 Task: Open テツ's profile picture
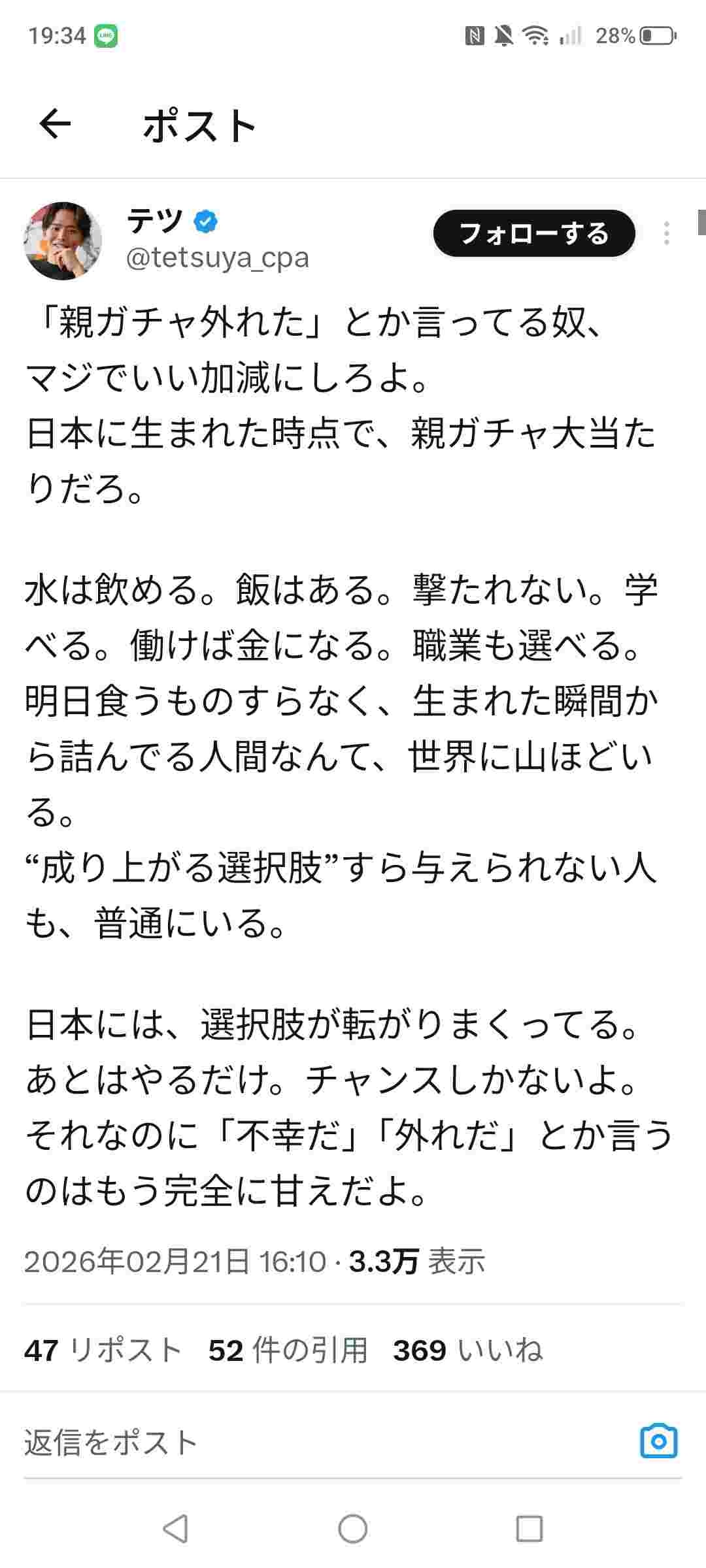point(63,240)
